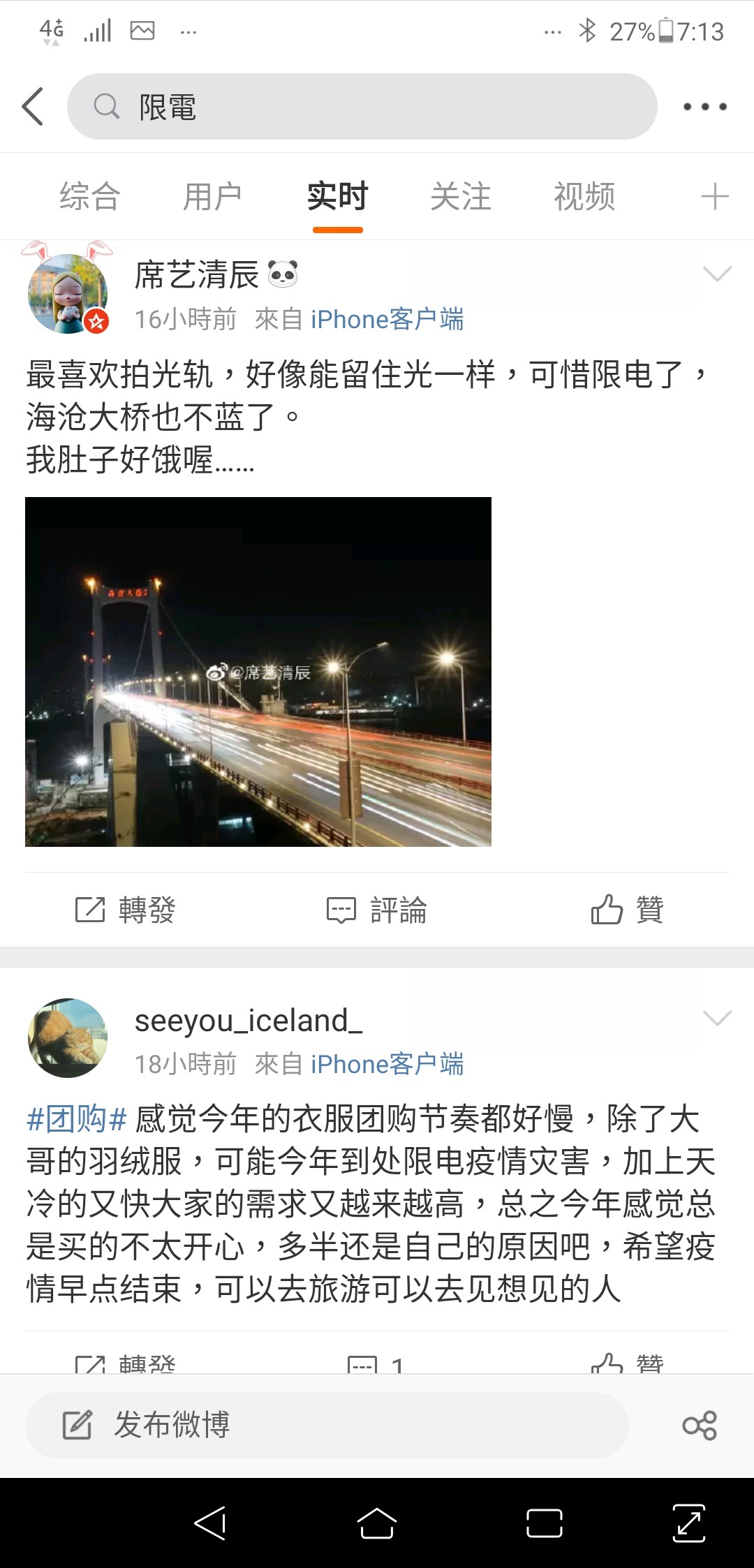Open 席艺清辰's profile avatar
The image size is (754, 1568).
68,293
